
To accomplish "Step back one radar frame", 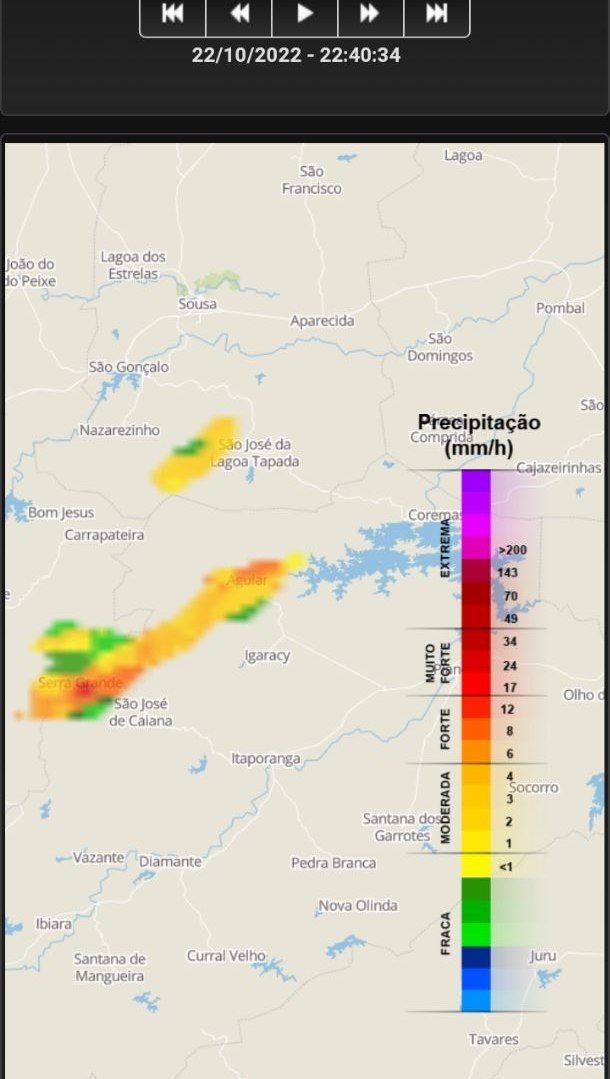I will 239,14.
